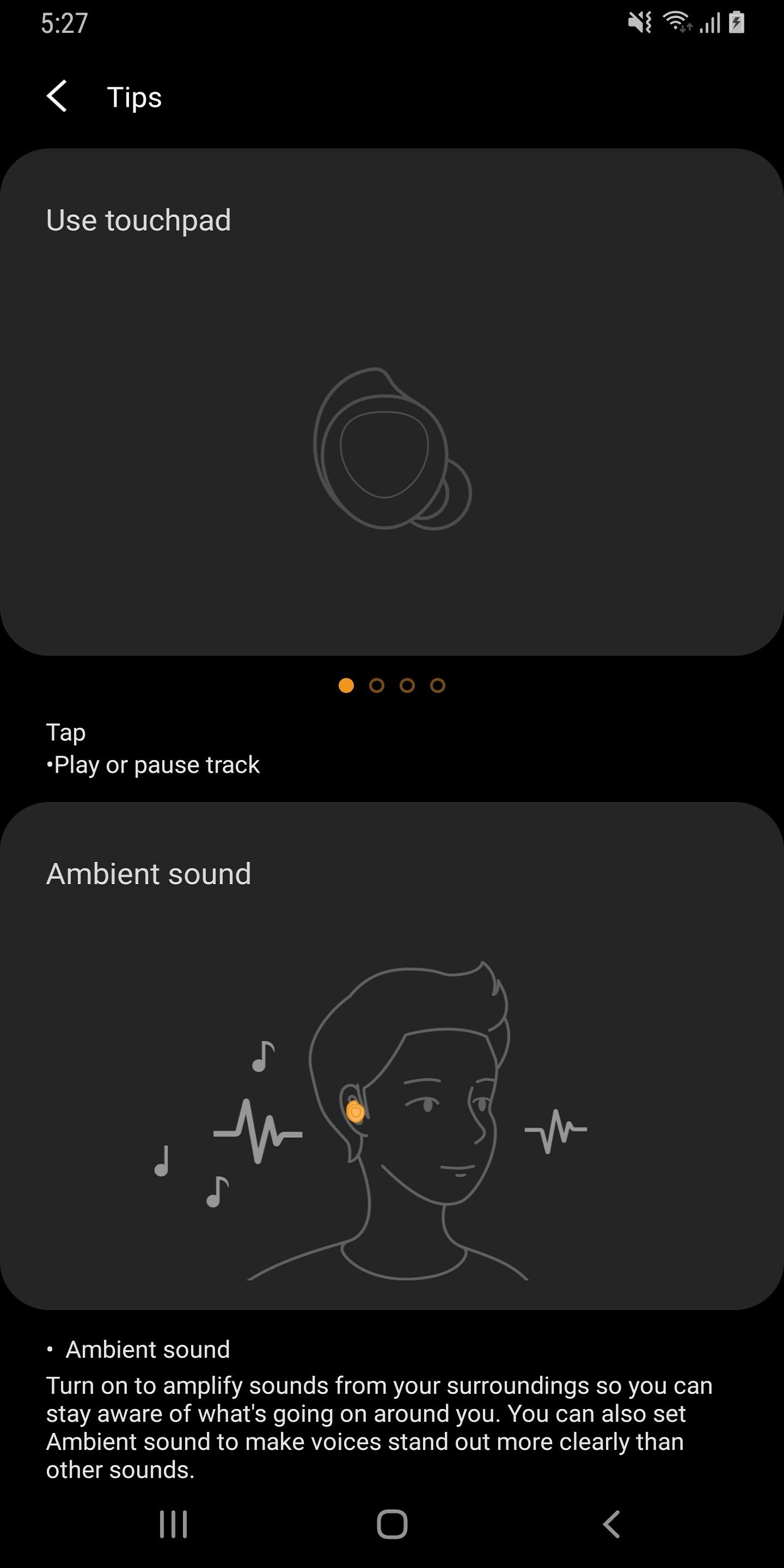This screenshot has width=784, height=1568.
Task: Tap the vibrate mode icon in status bar
Action: (x=640, y=23)
